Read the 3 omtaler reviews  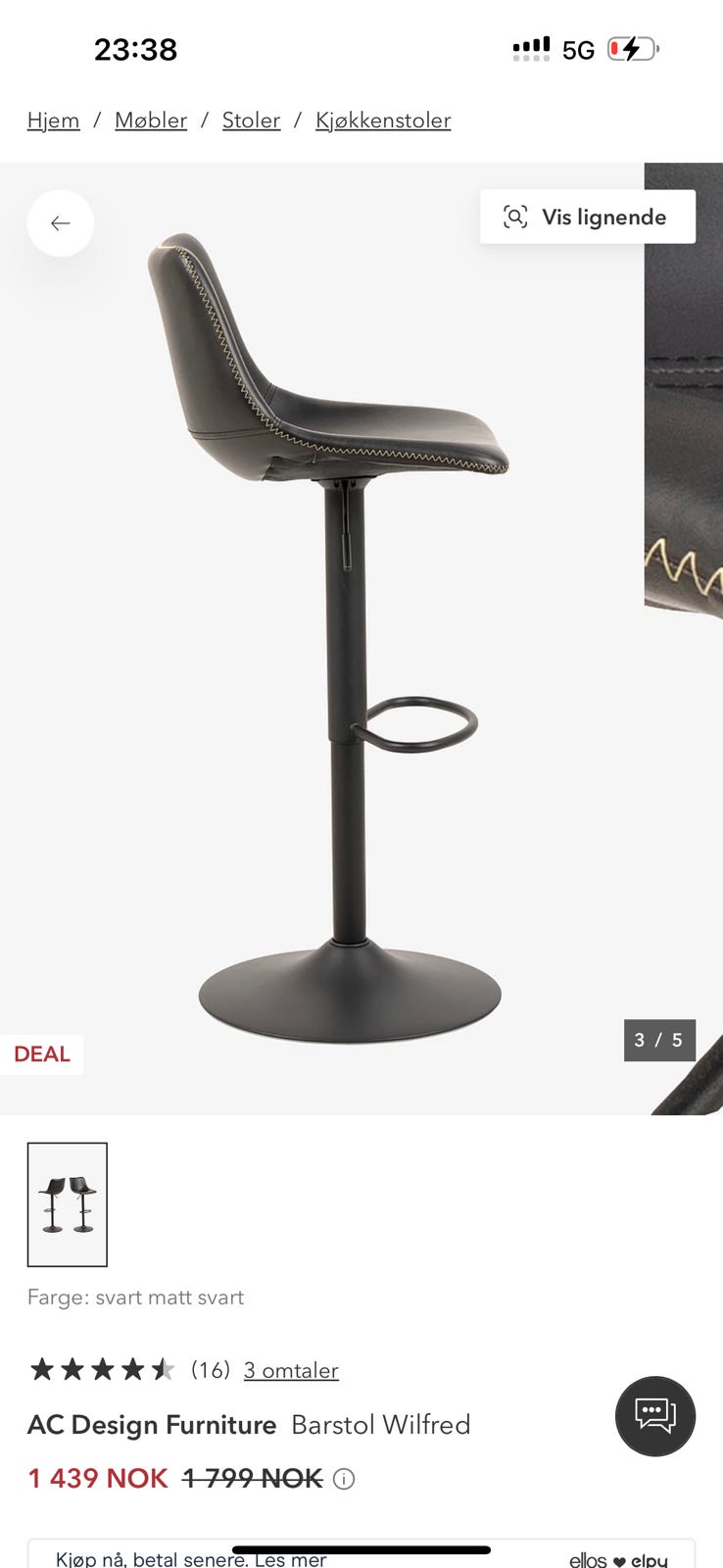(291, 1370)
